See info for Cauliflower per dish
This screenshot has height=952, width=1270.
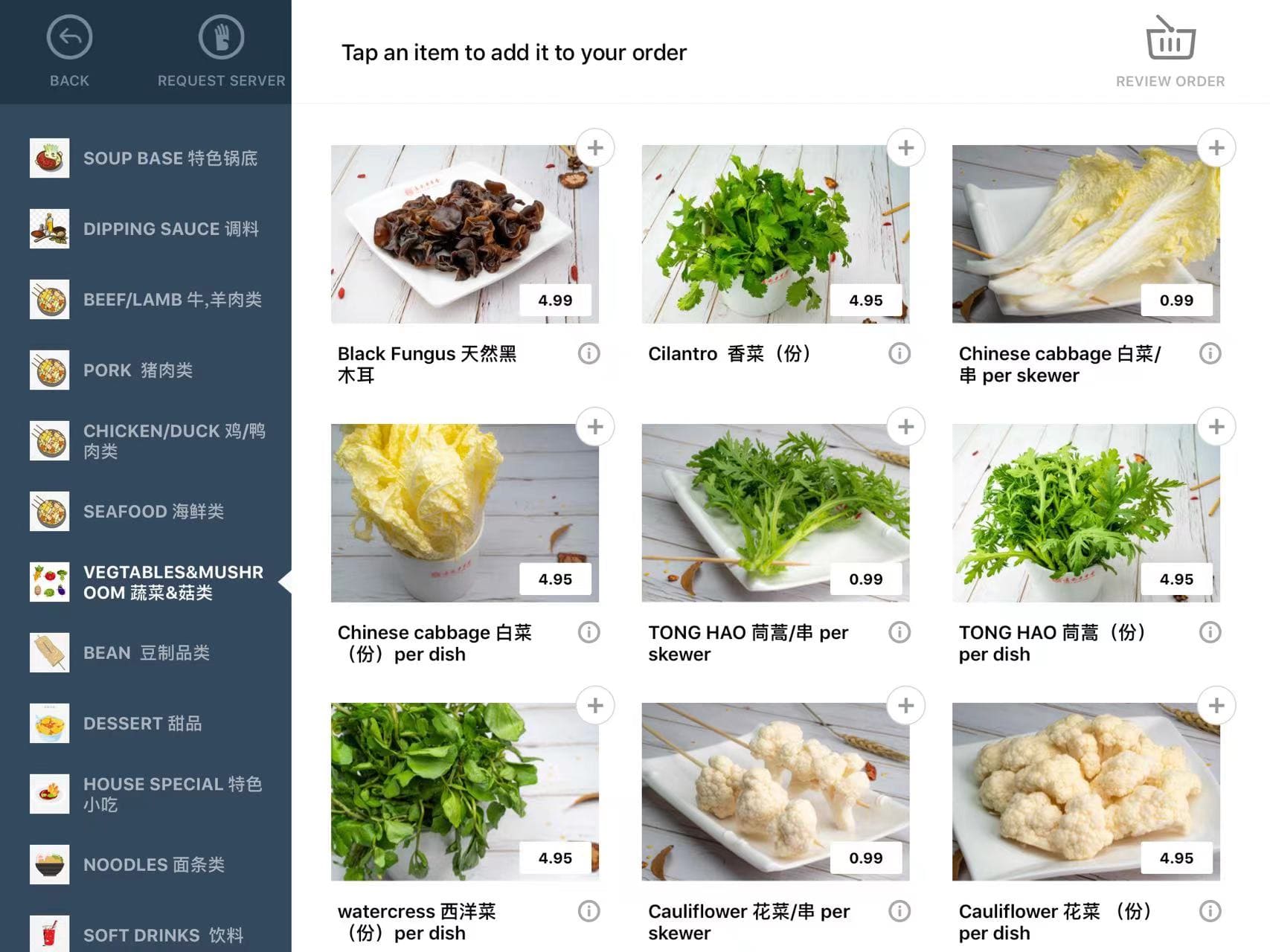[x=1210, y=911]
